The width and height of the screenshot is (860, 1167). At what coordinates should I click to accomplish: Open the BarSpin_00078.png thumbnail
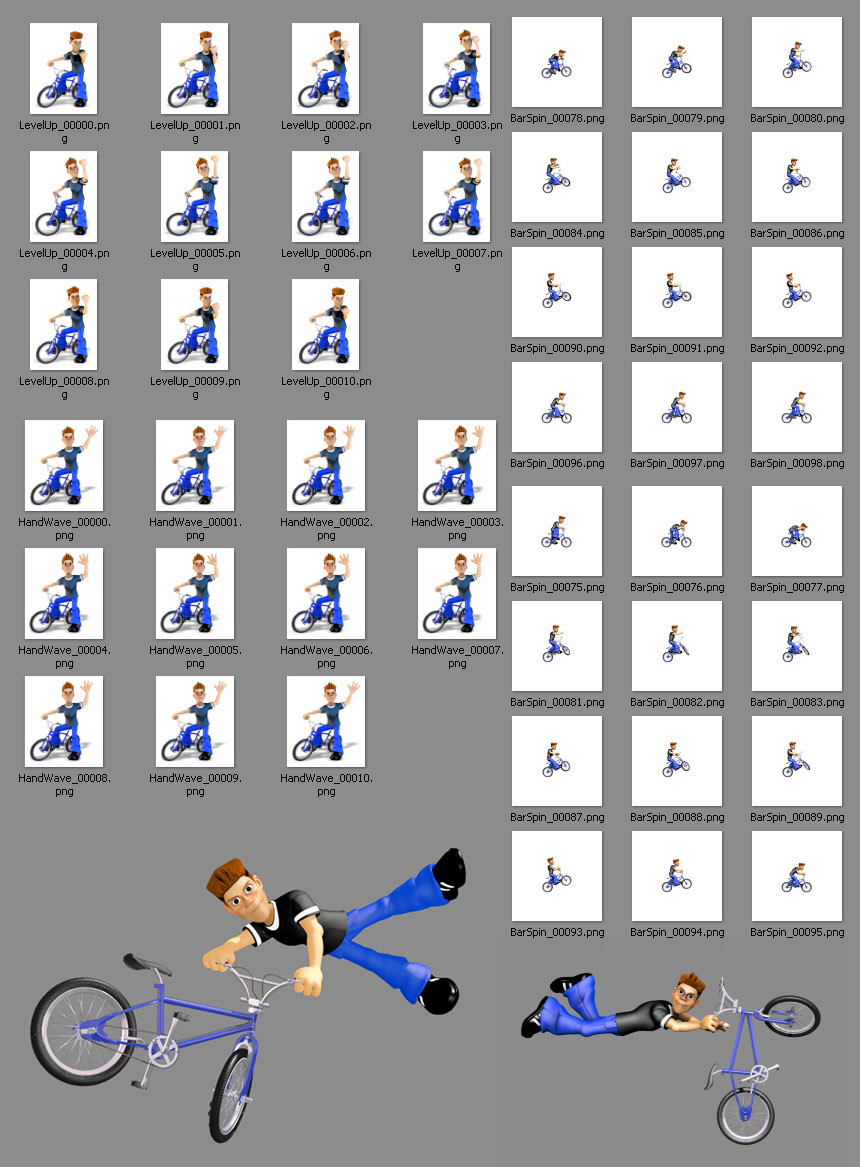(x=556, y=61)
